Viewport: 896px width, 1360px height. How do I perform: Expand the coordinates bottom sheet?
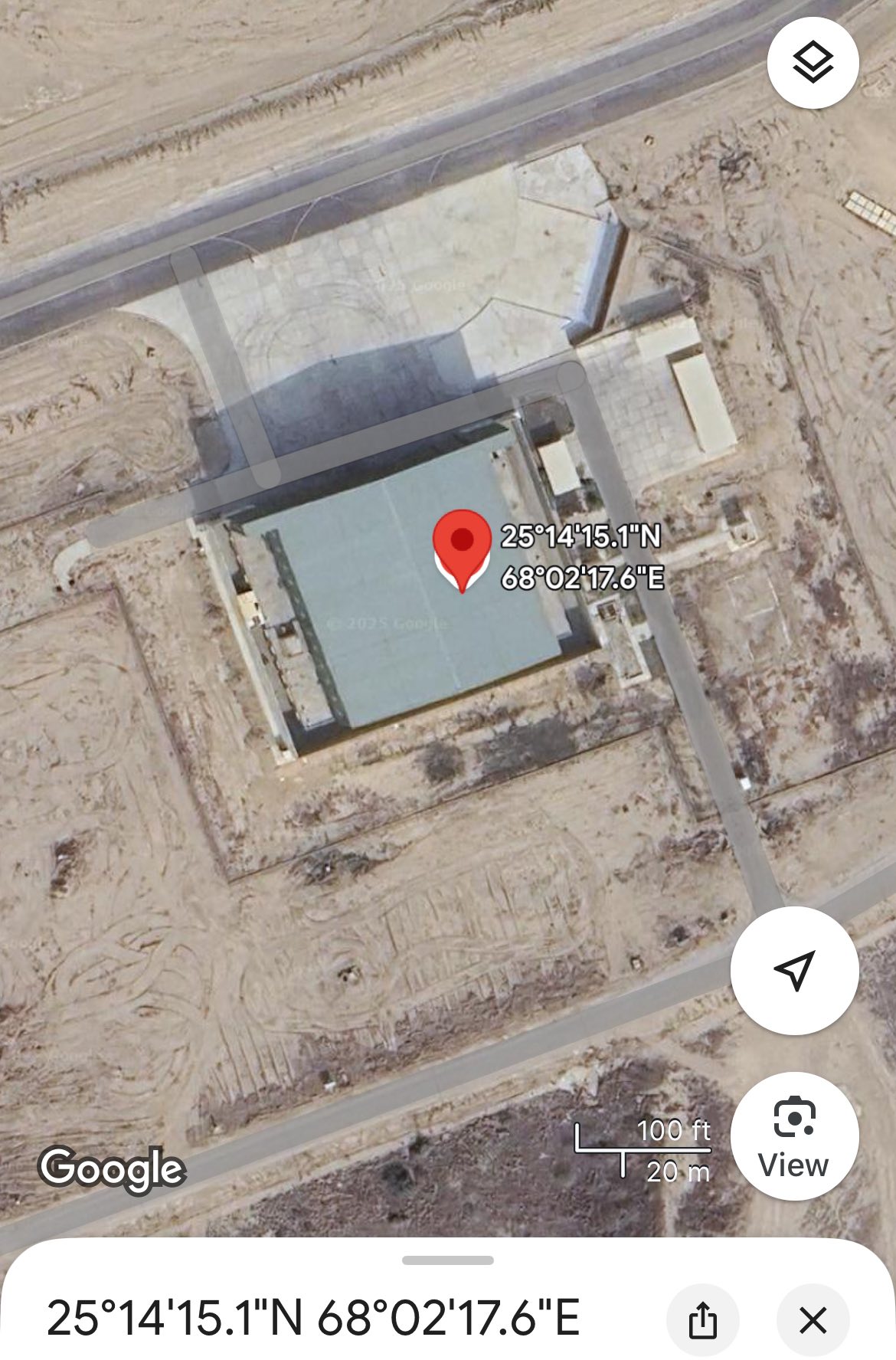pos(447,1260)
